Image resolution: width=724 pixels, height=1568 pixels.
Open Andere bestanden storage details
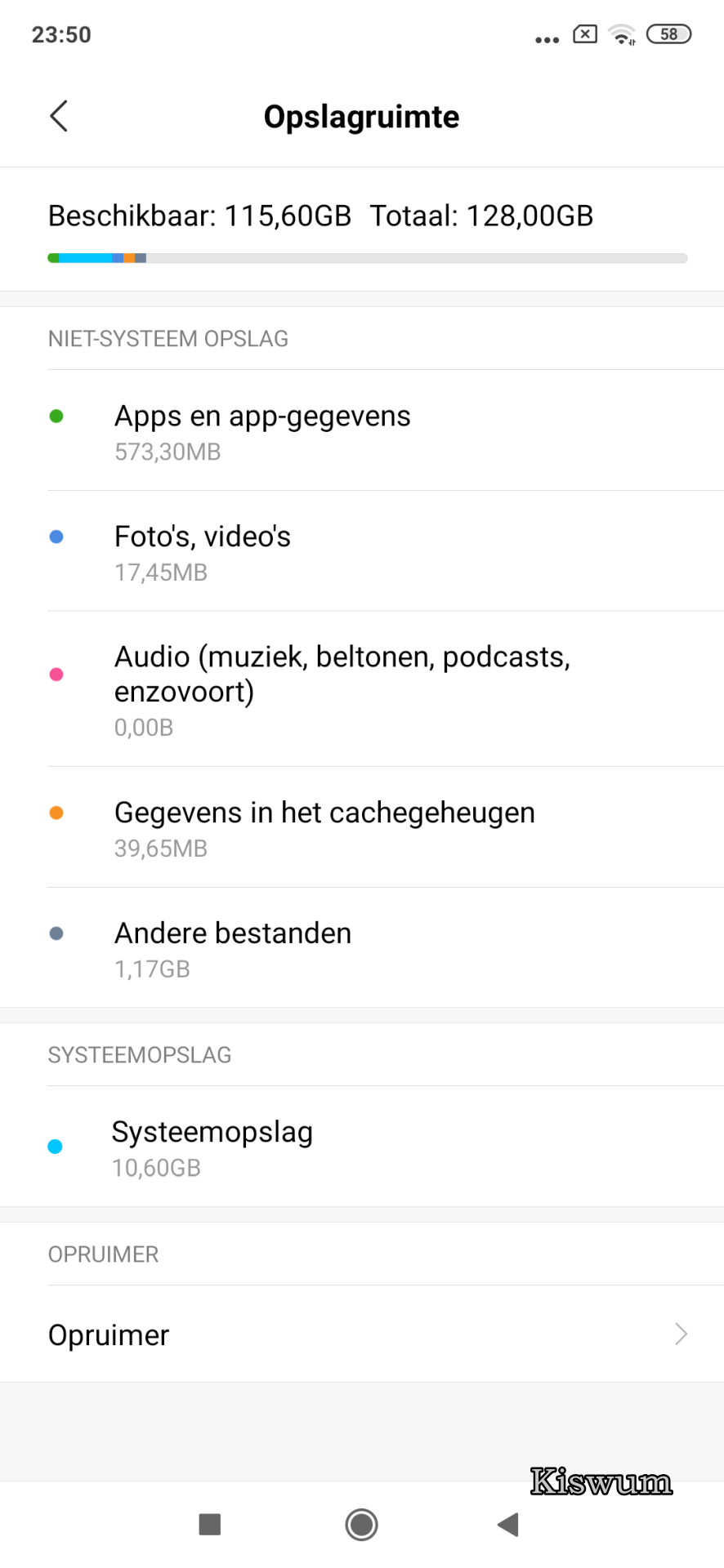361,949
